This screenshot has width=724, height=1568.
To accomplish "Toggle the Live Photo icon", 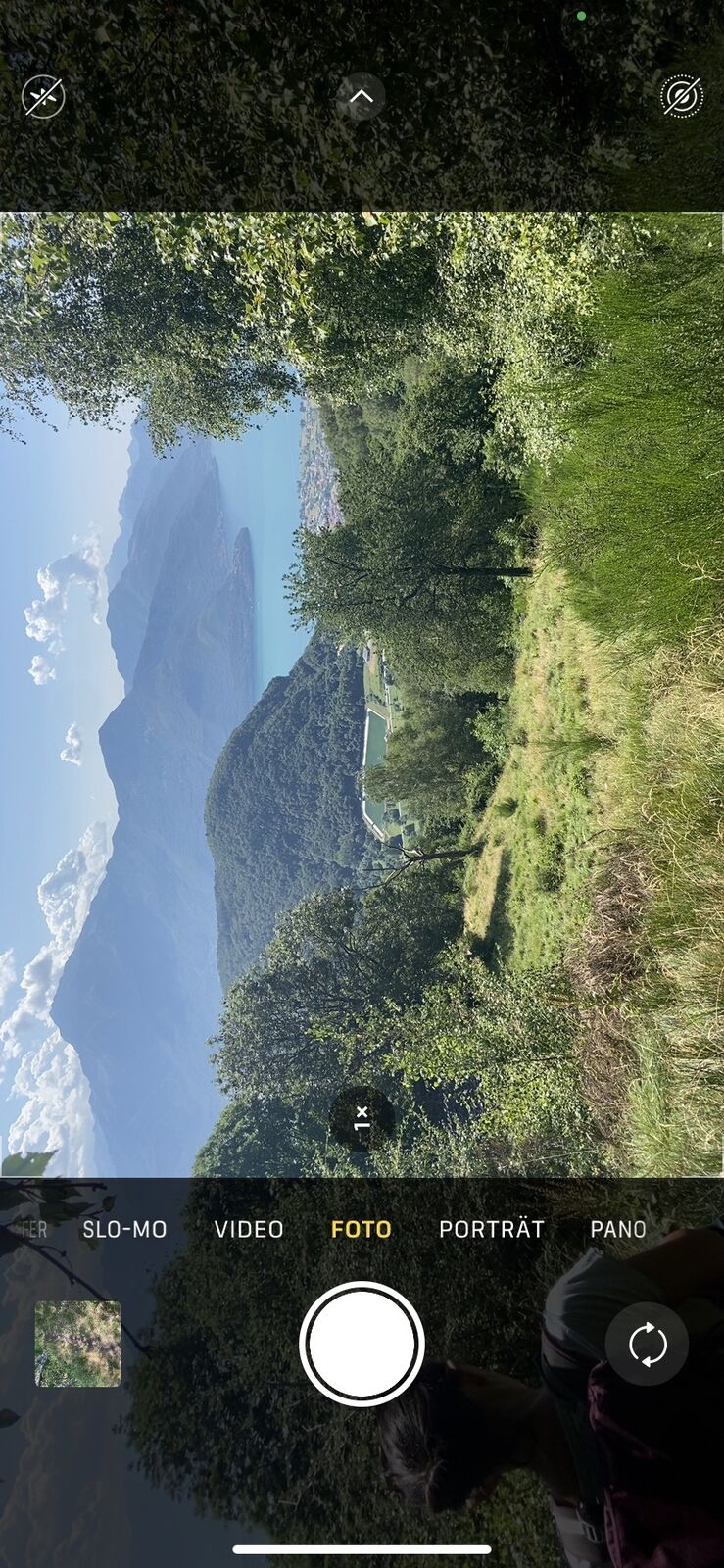I will point(682,97).
